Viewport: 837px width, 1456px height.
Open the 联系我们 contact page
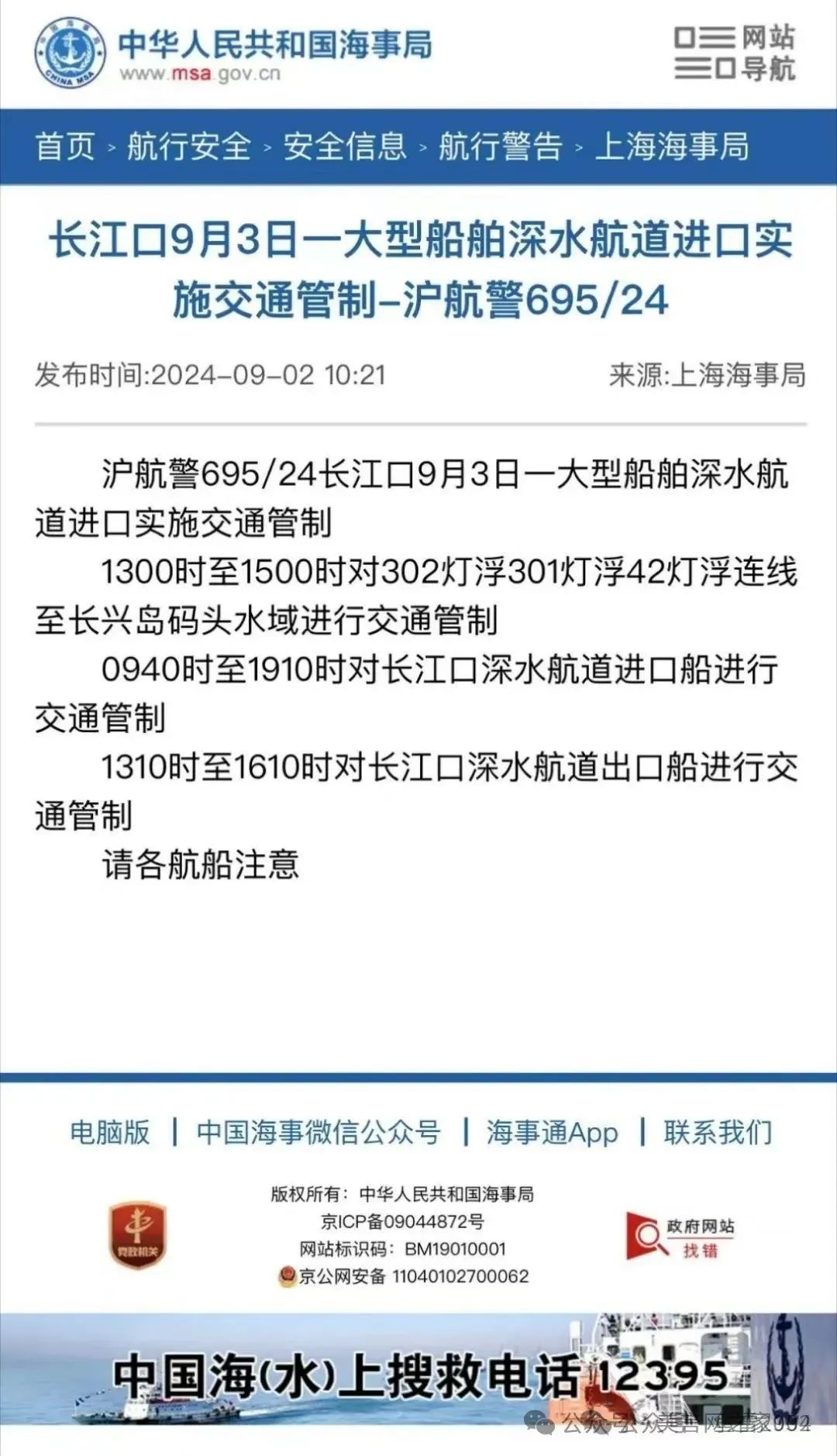(x=718, y=1132)
